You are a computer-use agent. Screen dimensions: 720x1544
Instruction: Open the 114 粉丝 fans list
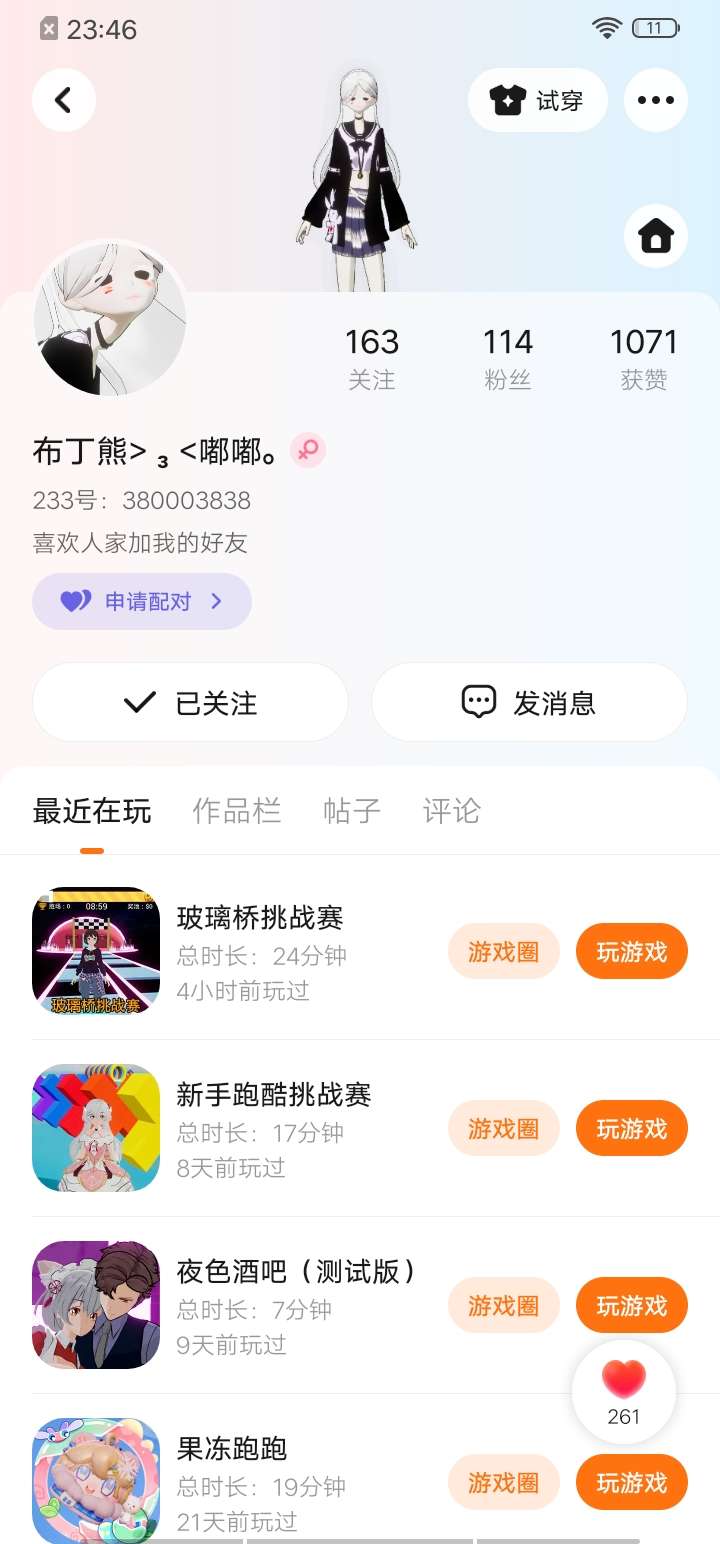507,357
